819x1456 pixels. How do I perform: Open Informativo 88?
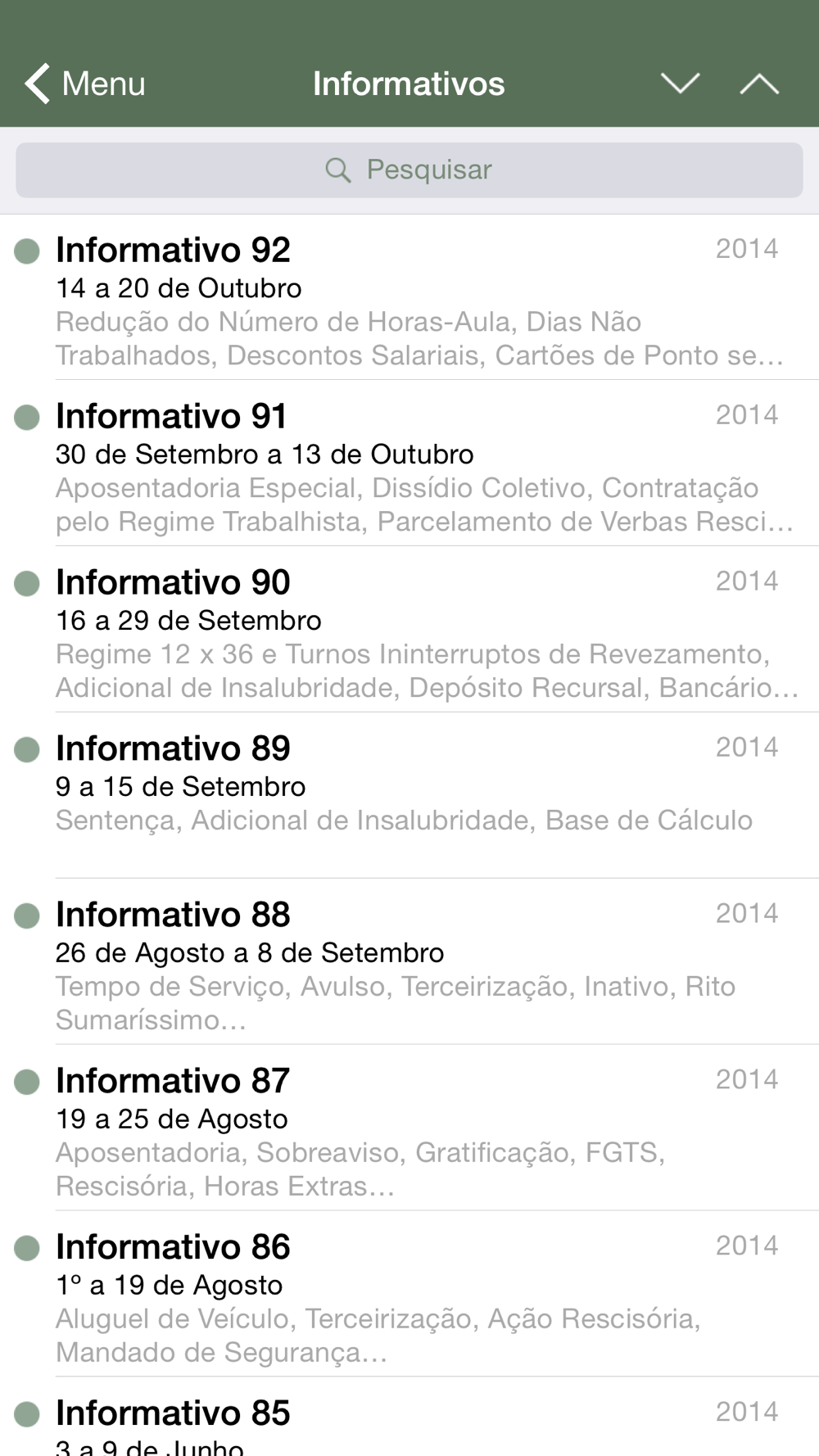click(409, 963)
